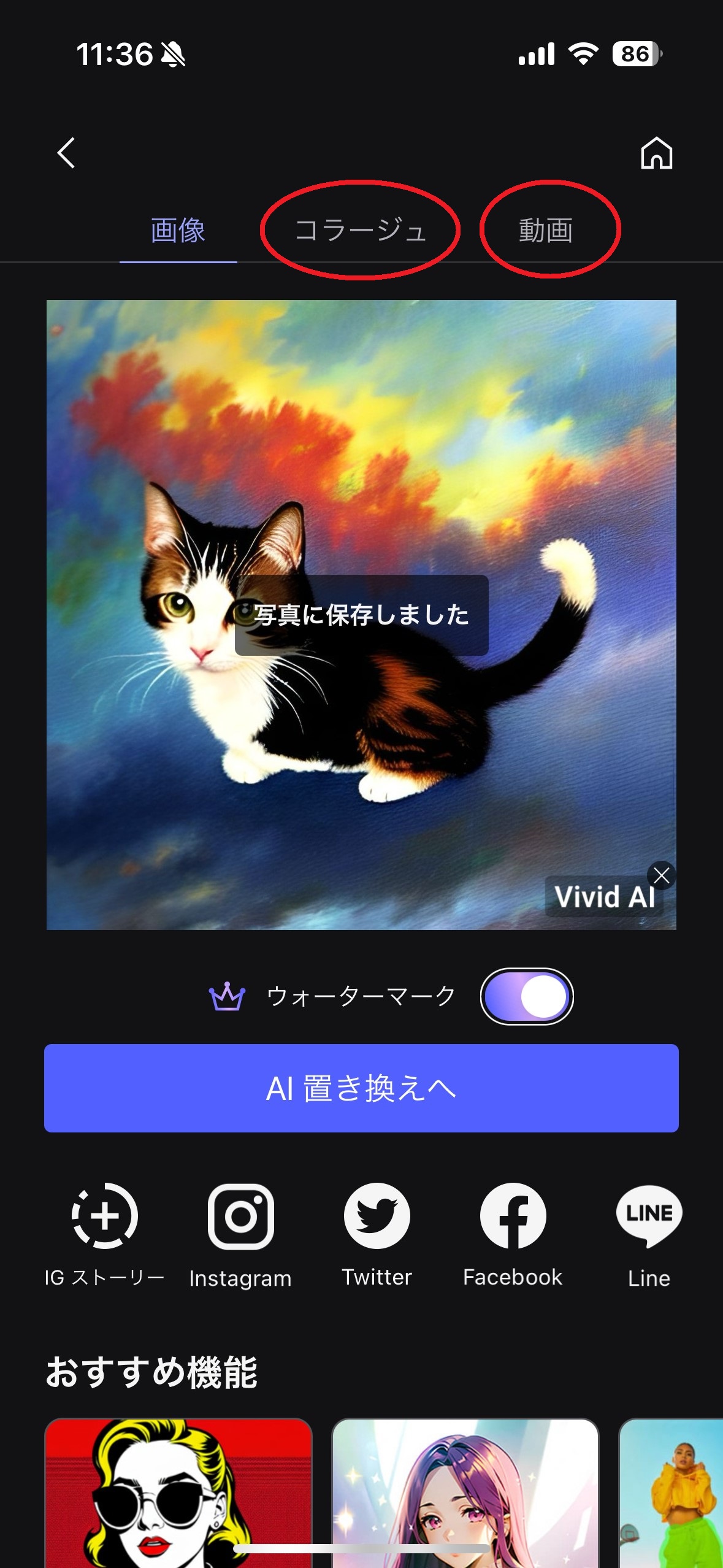The height and width of the screenshot is (1568, 723).
Task: Select the 画像 tab
Action: pyautogui.click(x=178, y=231)
